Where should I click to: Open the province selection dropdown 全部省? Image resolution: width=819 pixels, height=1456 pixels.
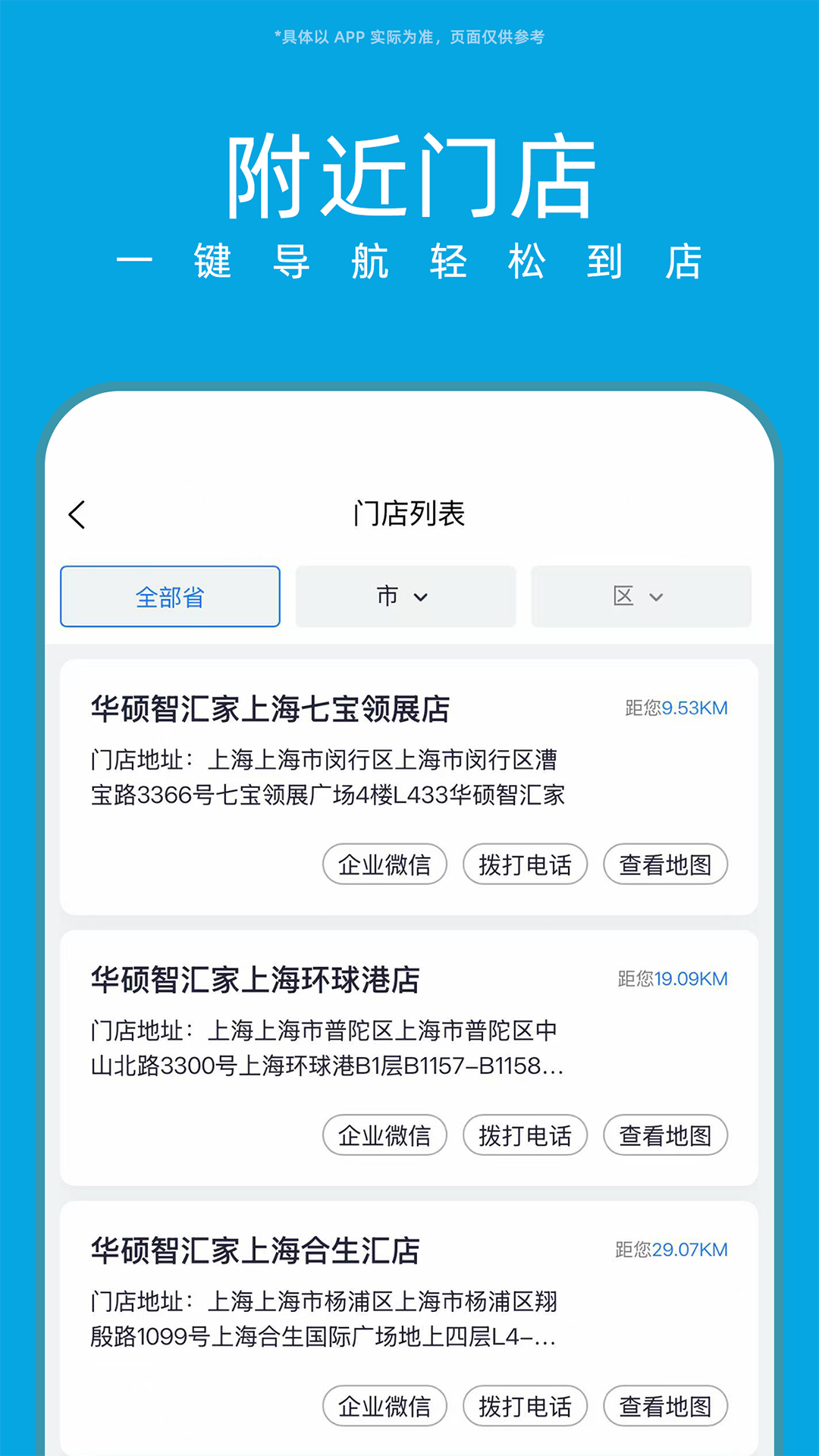click(170, 596)
